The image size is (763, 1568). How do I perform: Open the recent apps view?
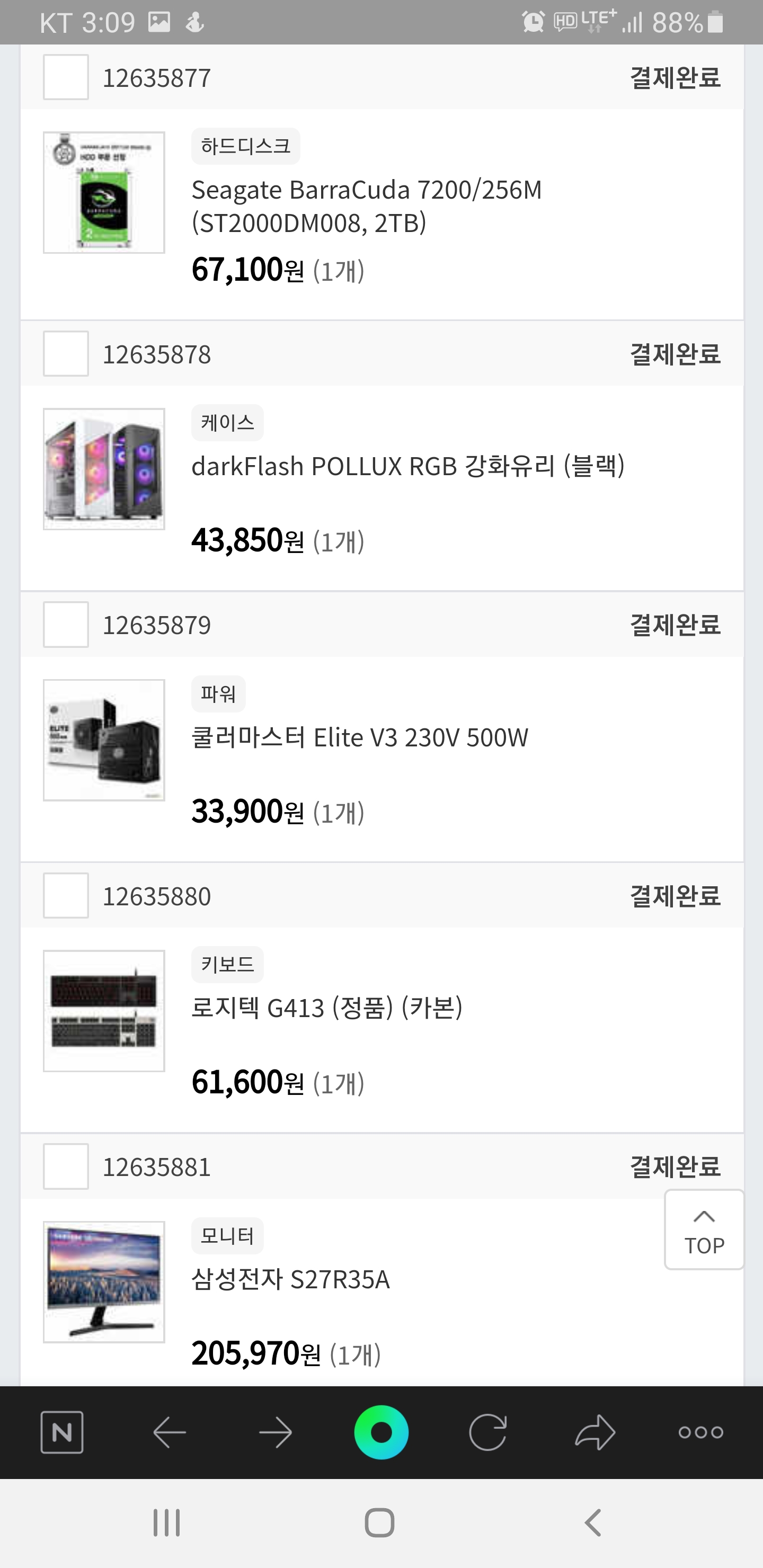166,1523
